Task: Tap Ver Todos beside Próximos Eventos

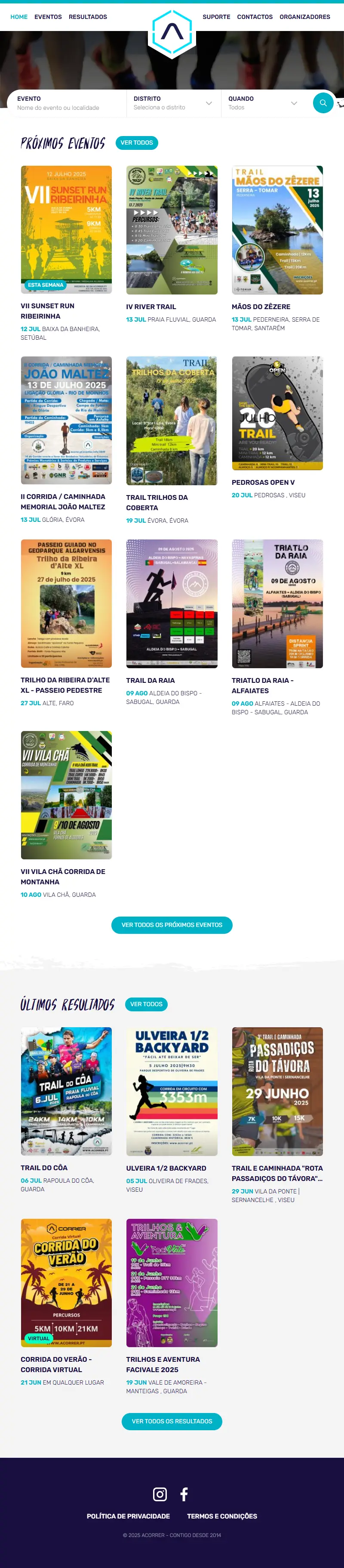Action: (137, 143)
